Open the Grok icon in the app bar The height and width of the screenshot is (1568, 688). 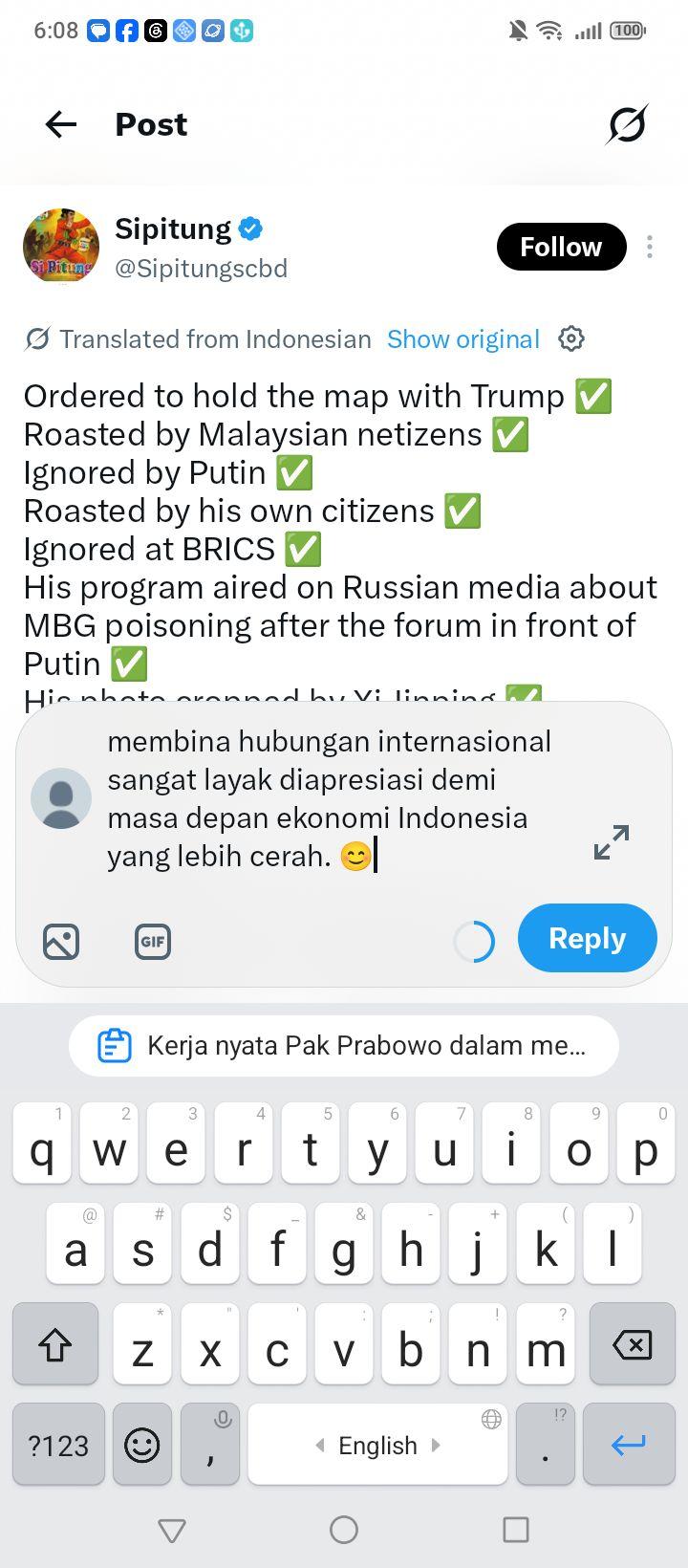pyautogui.click(x=627, y=124)
